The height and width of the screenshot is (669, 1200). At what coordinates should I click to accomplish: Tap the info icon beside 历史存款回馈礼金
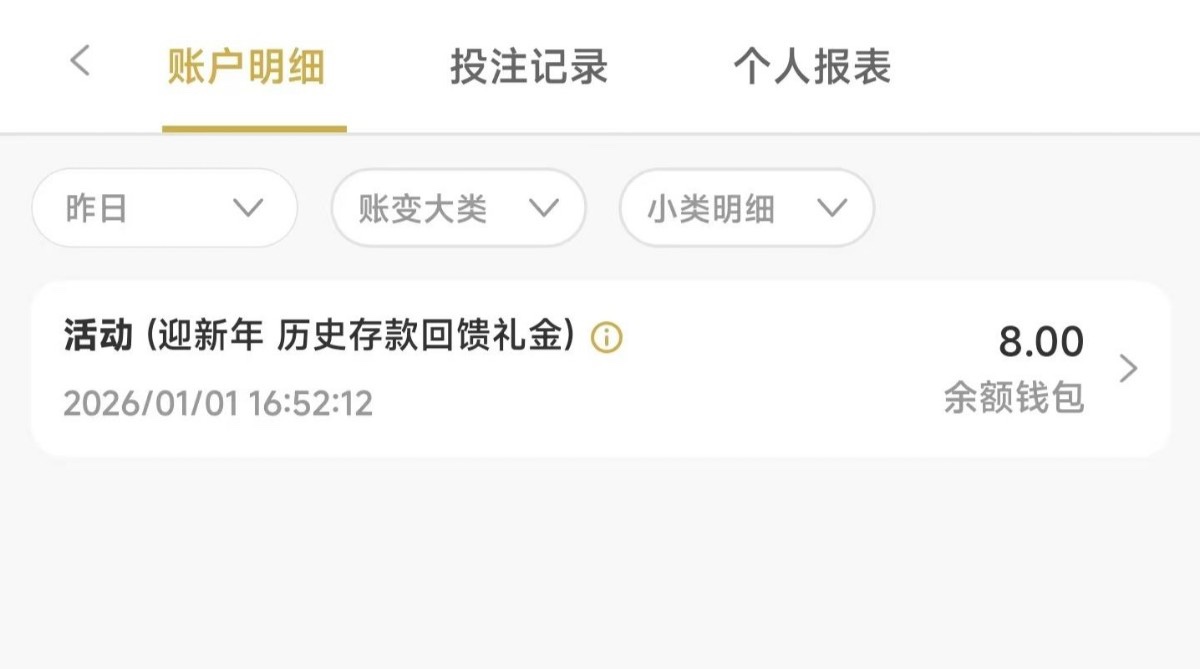[606, 338]
